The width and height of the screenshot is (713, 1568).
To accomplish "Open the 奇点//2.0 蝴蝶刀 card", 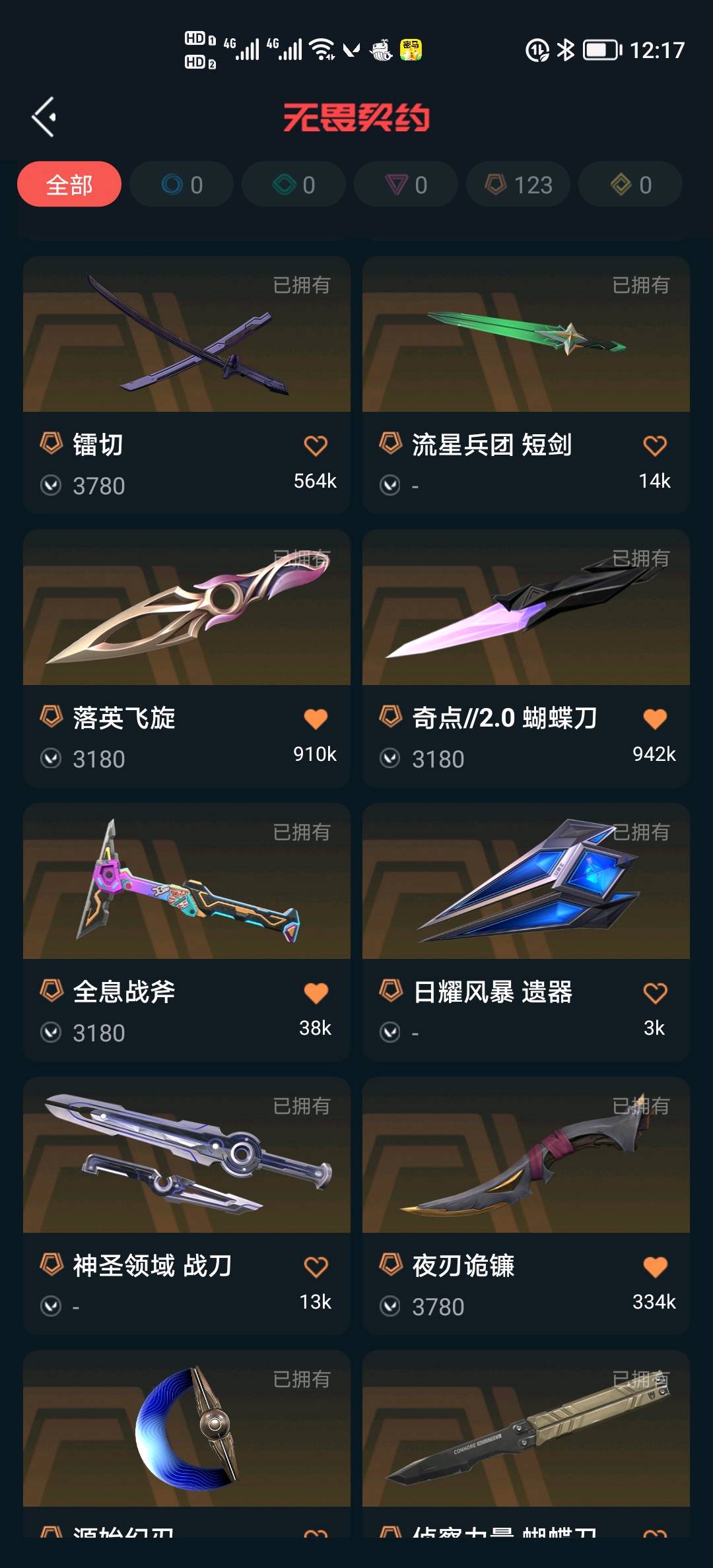I will pos(526,658).
